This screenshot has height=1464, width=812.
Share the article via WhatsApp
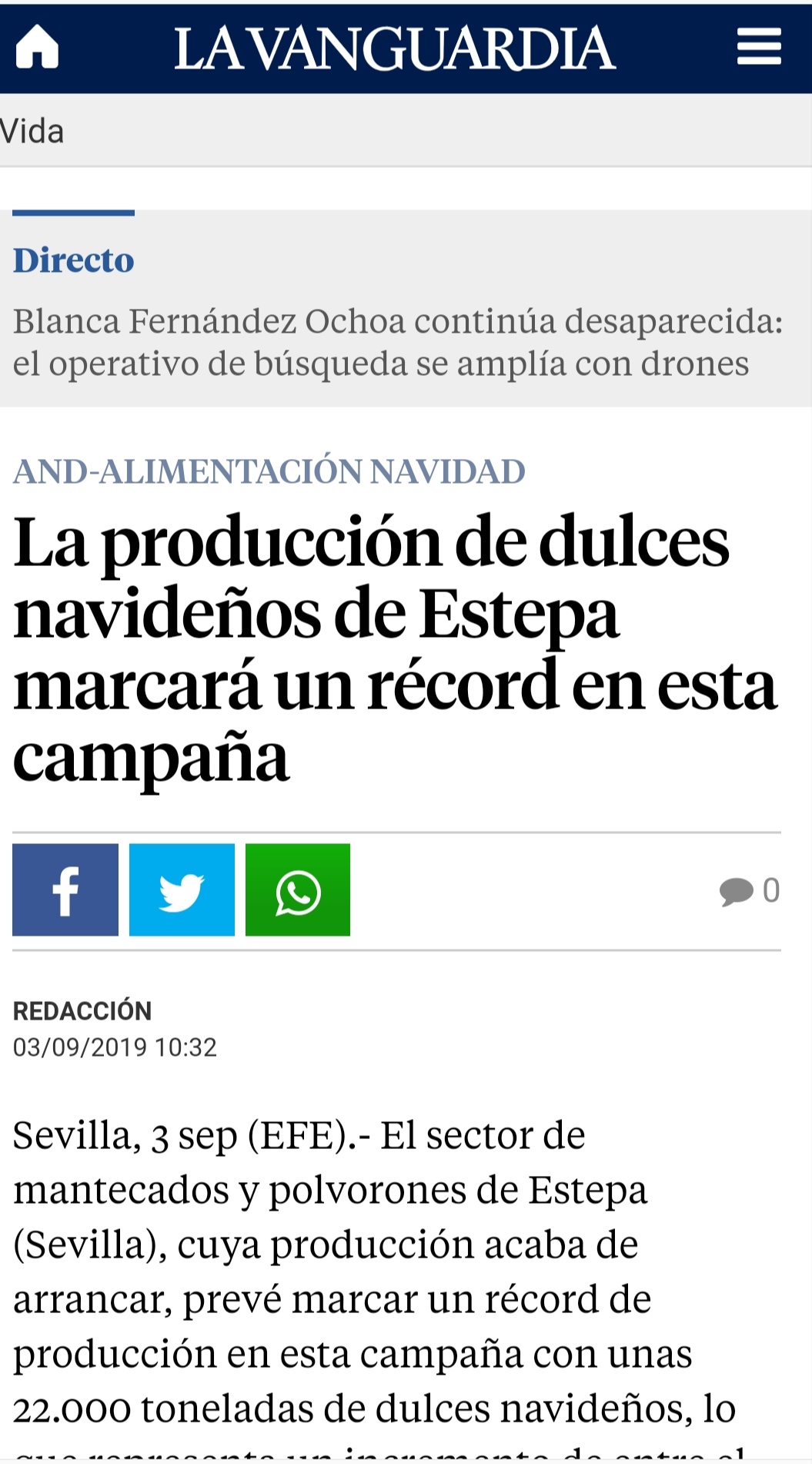tap(298, 889)
